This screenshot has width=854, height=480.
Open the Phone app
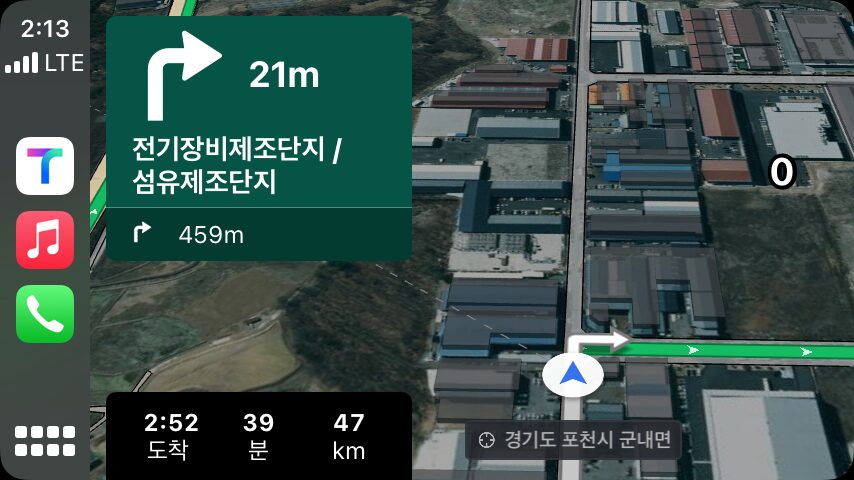(45, 314)
